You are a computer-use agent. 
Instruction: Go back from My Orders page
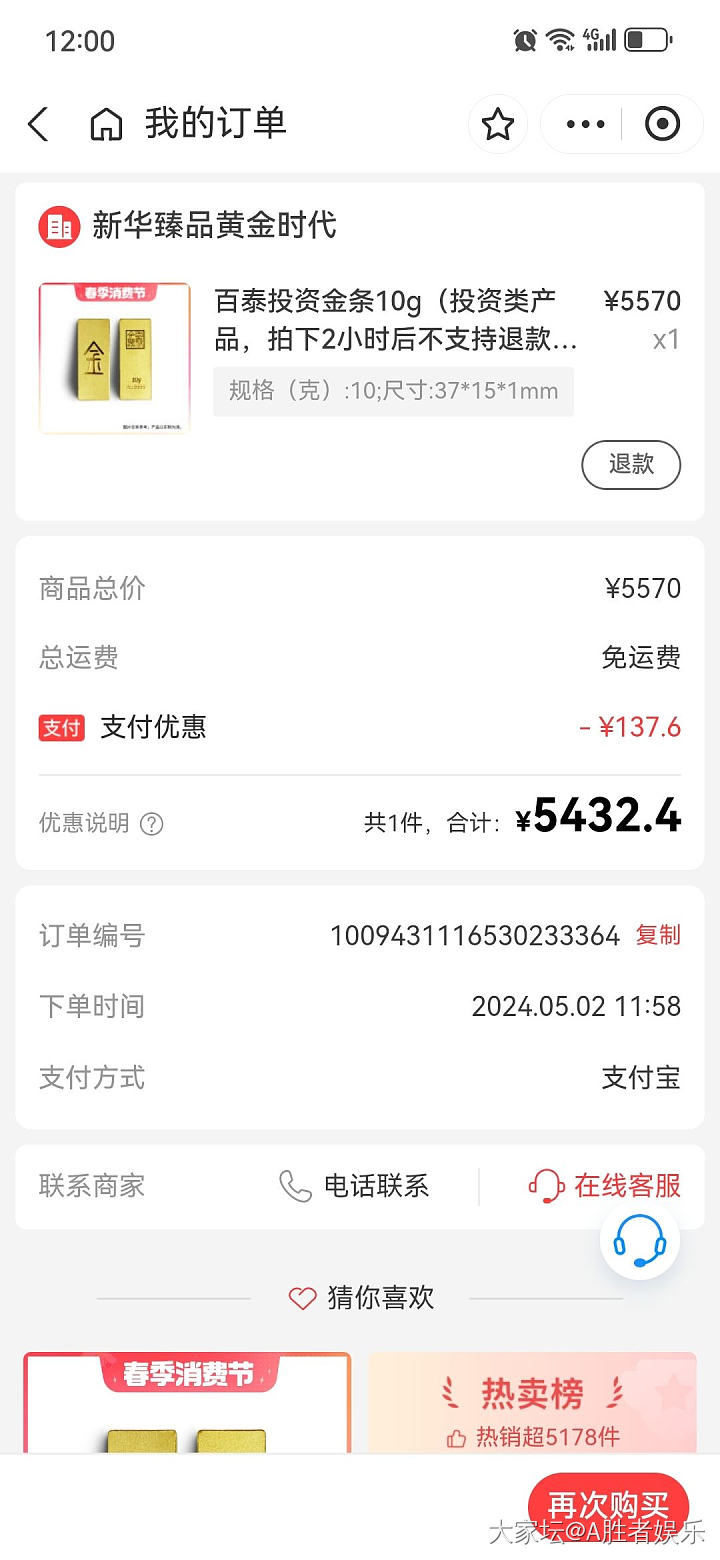38,124
